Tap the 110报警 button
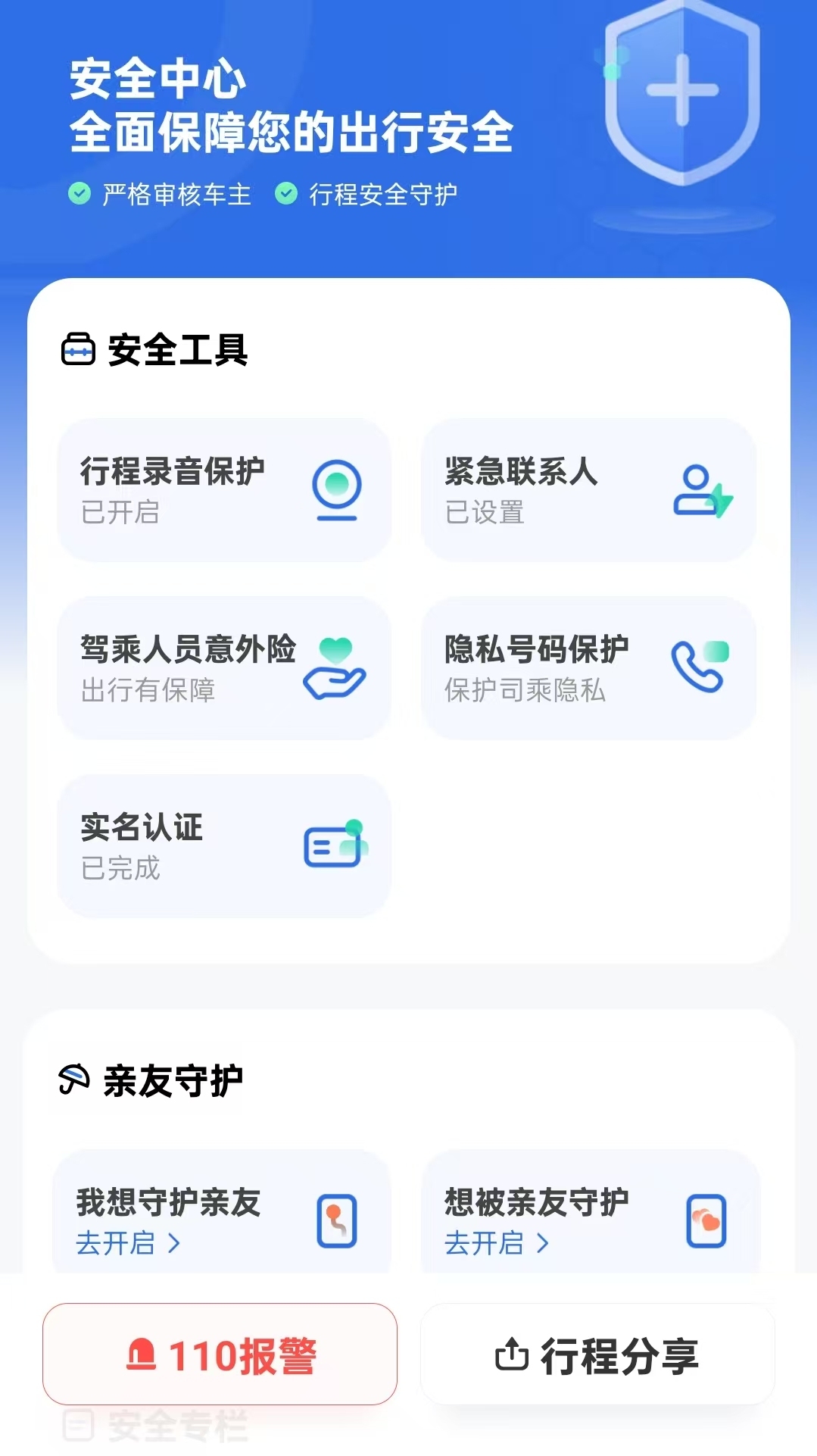Image resolution: width=817 pixels, height=1456 pixels. [220, 1354]
